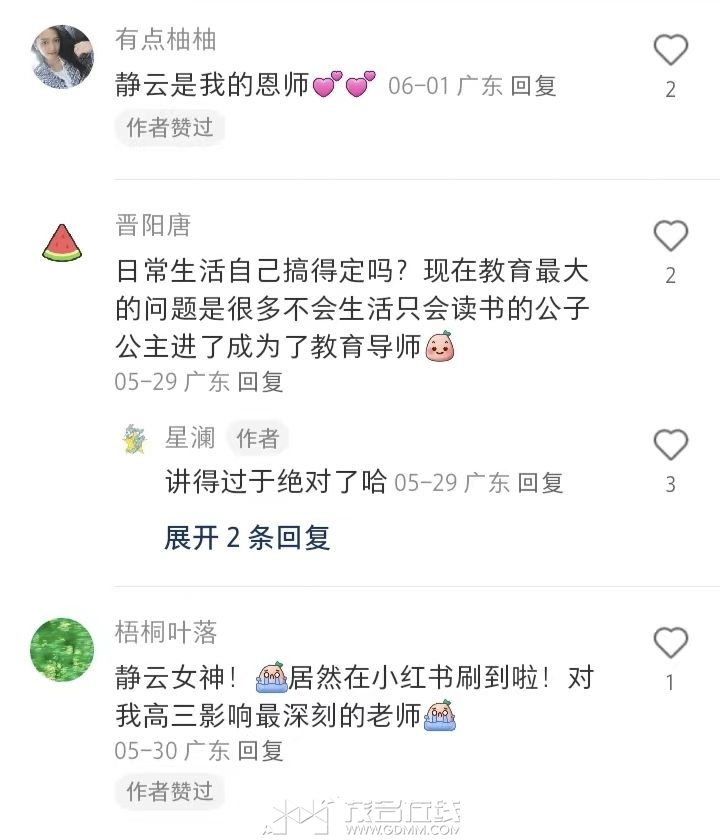Open 晋阳唐's watermelon avatar
Image resolution: width=720 pixels, height=840 pixels.
[62, 243]
